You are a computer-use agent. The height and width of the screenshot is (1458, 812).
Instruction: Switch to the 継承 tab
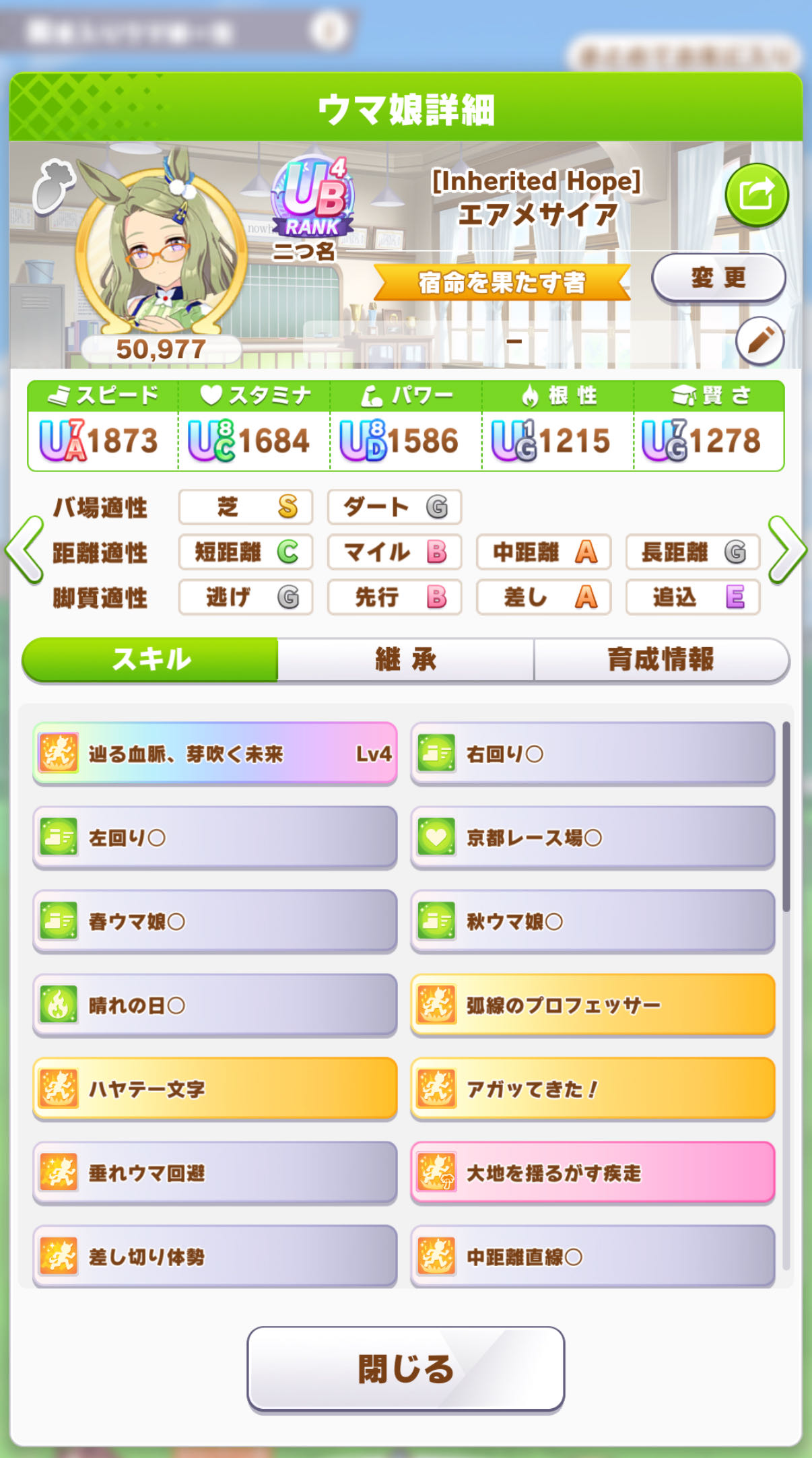(406, 659)
